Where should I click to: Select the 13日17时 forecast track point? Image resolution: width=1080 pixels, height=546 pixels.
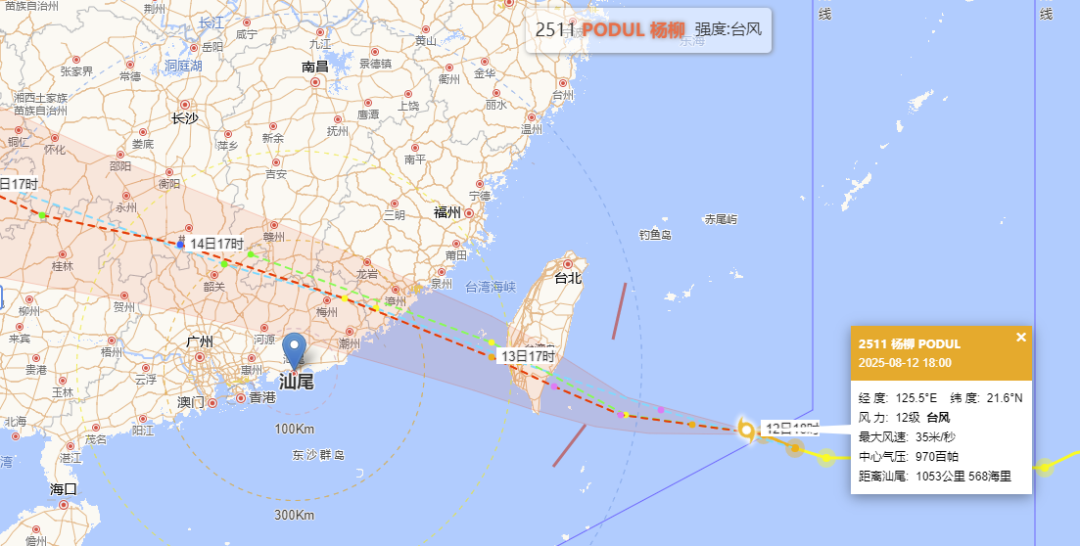pyautogui.click(x=493, y=357)
